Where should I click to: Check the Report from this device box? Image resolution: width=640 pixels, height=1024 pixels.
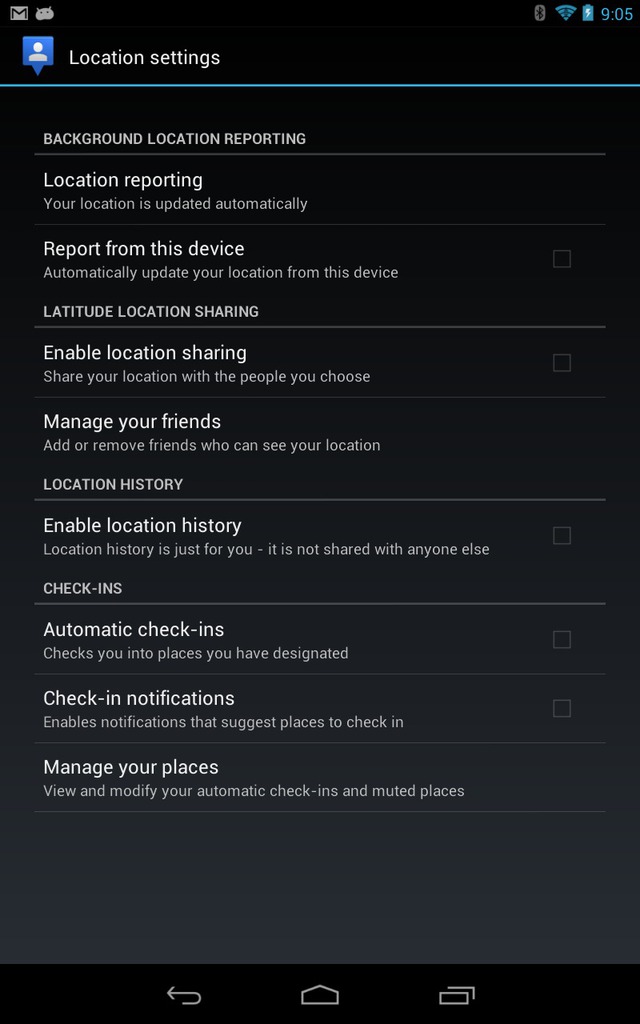coord(562,259)
